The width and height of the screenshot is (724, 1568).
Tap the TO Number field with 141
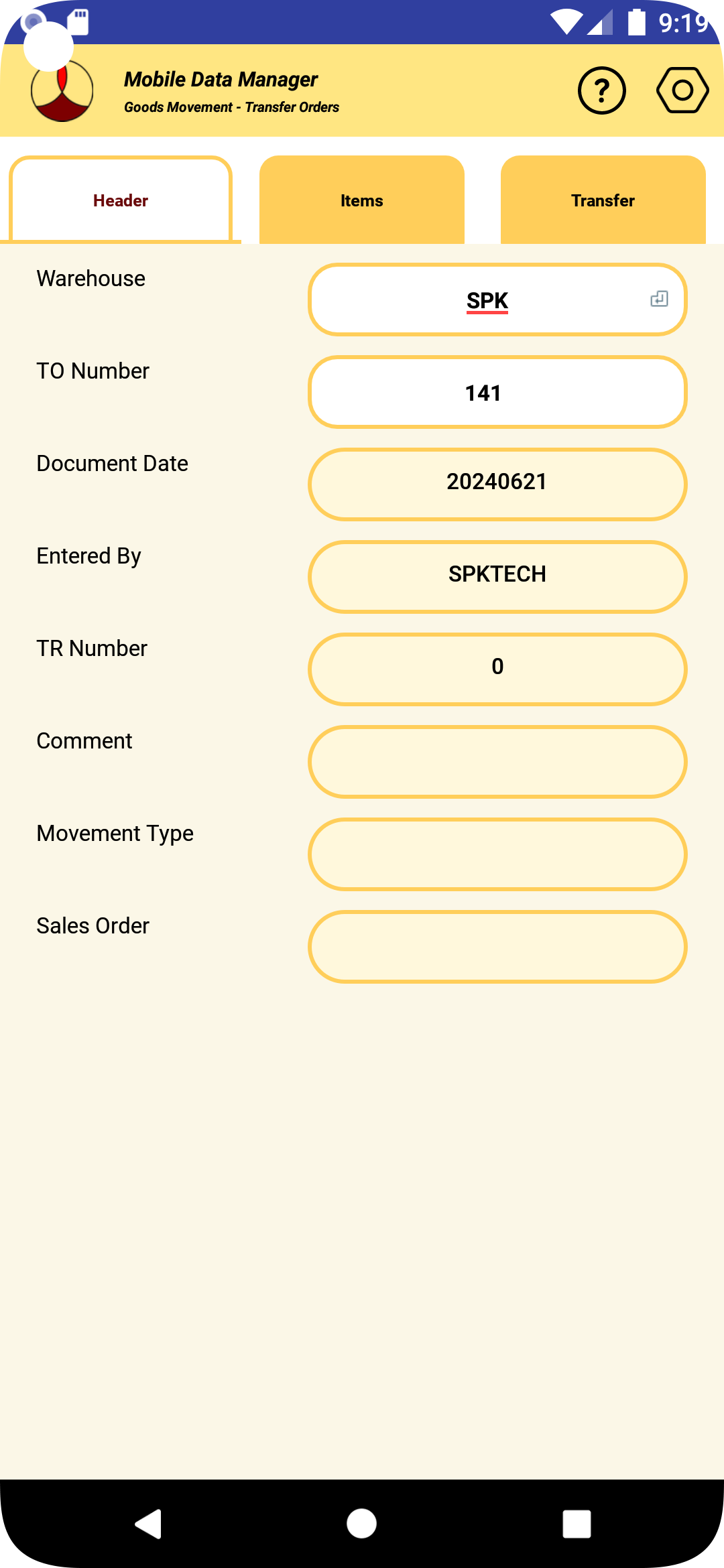[497, 393]
